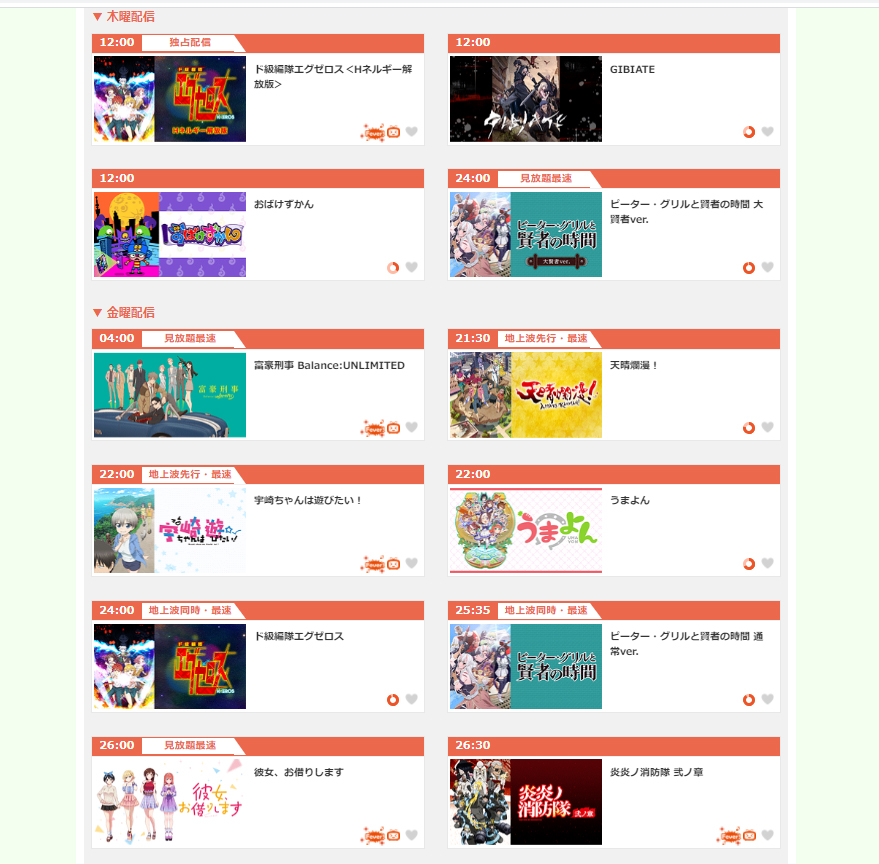This screenshot has width=879, height=864.
Task: Favorite 炎炎ノ消防隊 弐ノ章 with heart
Action: 767,836
